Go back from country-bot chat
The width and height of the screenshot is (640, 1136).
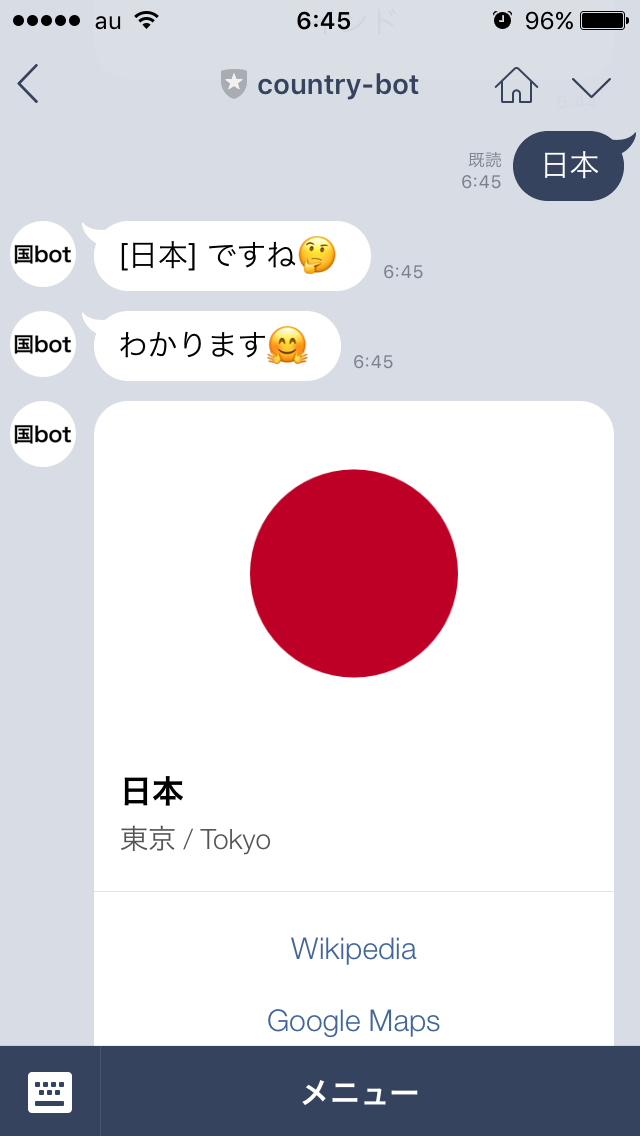pos(28,84)
